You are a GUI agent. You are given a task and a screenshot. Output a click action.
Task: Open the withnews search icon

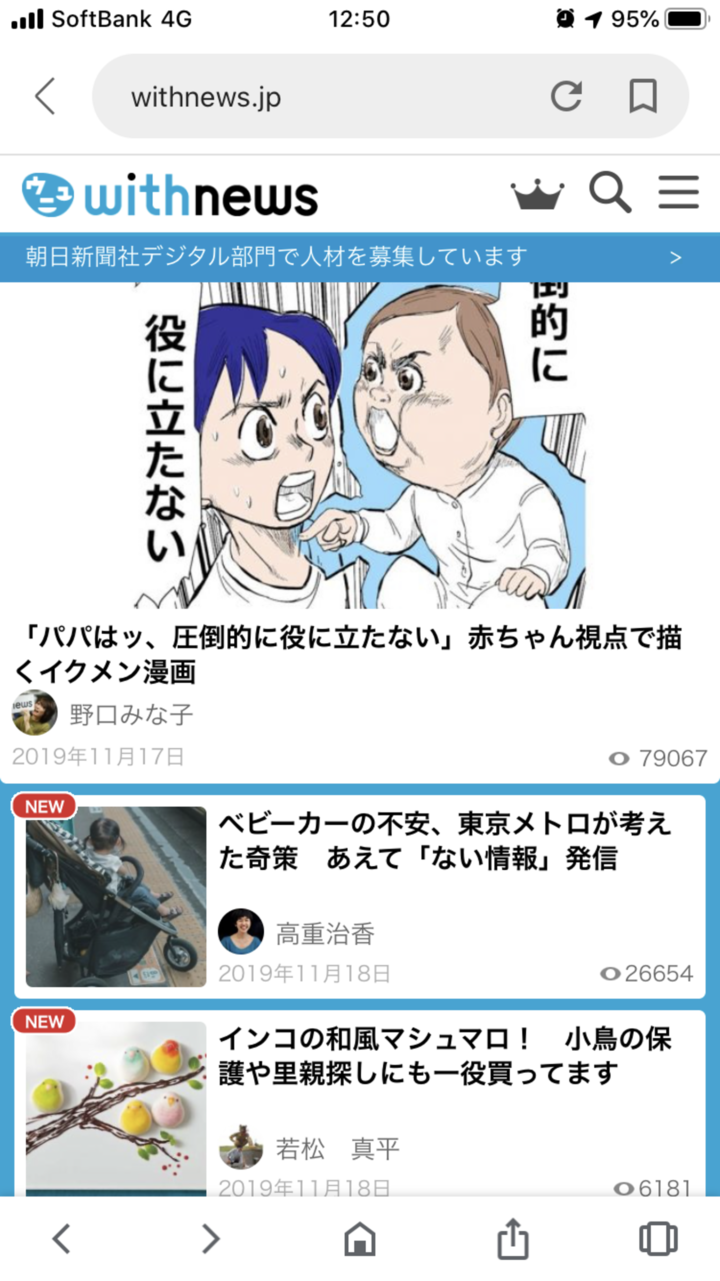[x=610, y=193]
